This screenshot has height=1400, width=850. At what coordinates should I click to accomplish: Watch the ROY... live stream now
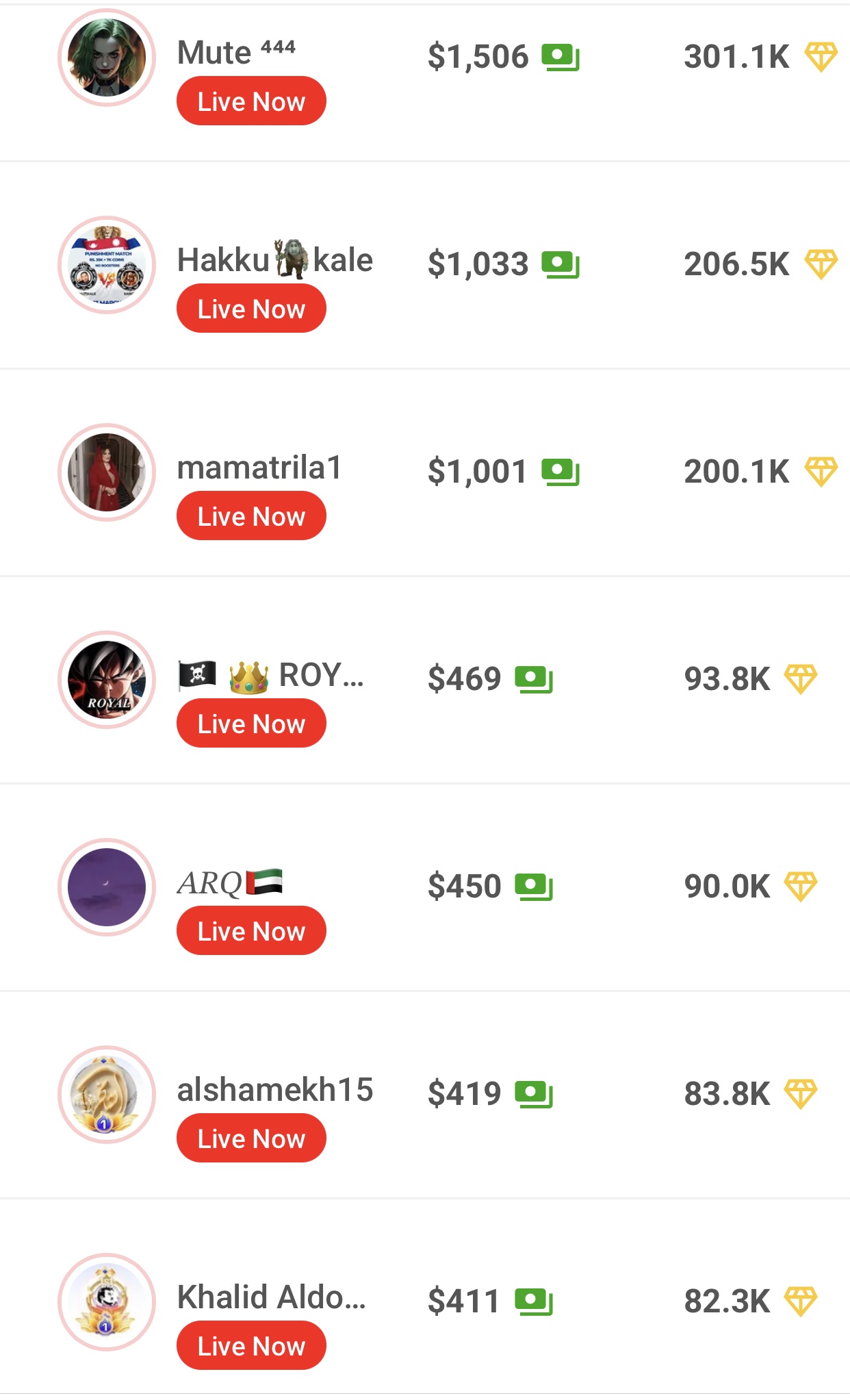pos(251,723)
